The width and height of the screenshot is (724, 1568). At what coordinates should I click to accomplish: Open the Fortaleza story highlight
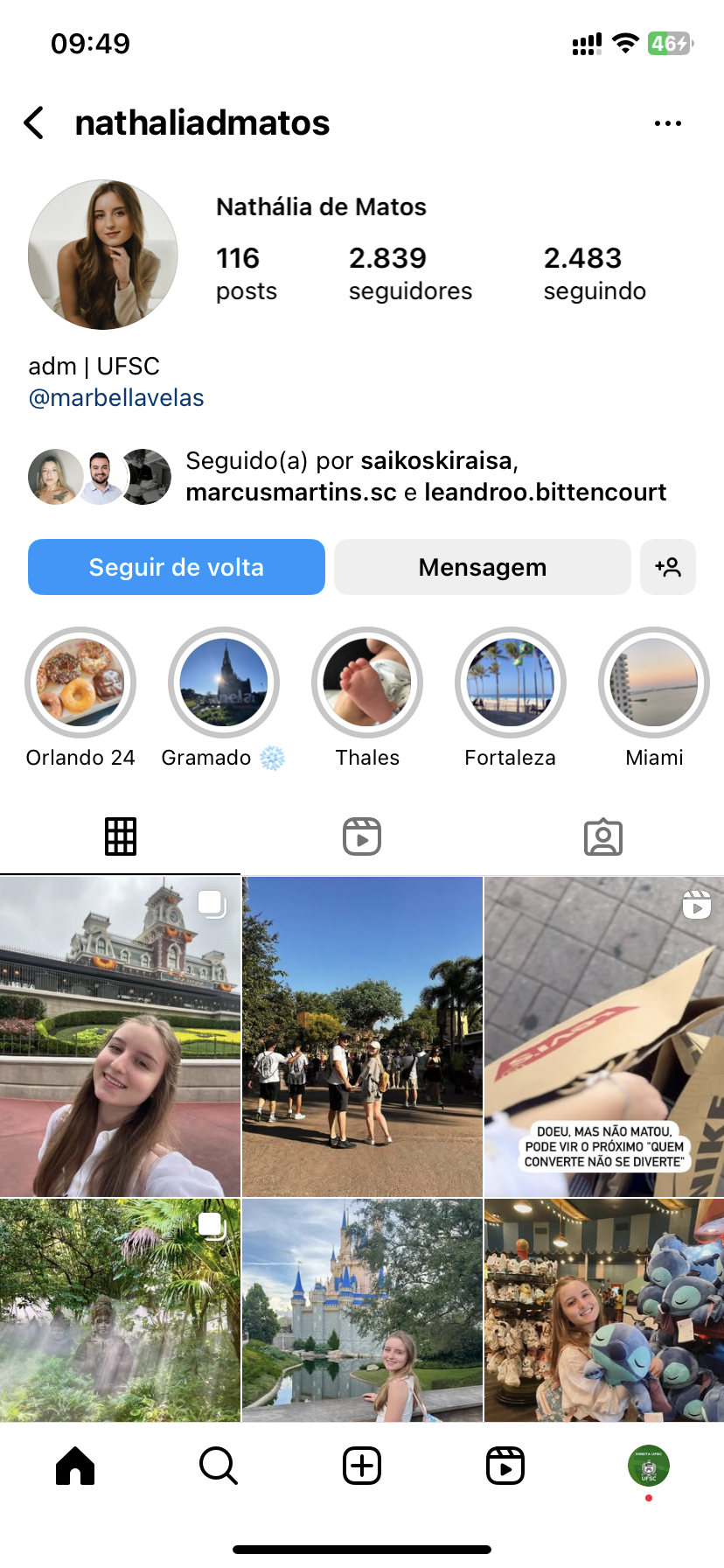click(511, 683)
